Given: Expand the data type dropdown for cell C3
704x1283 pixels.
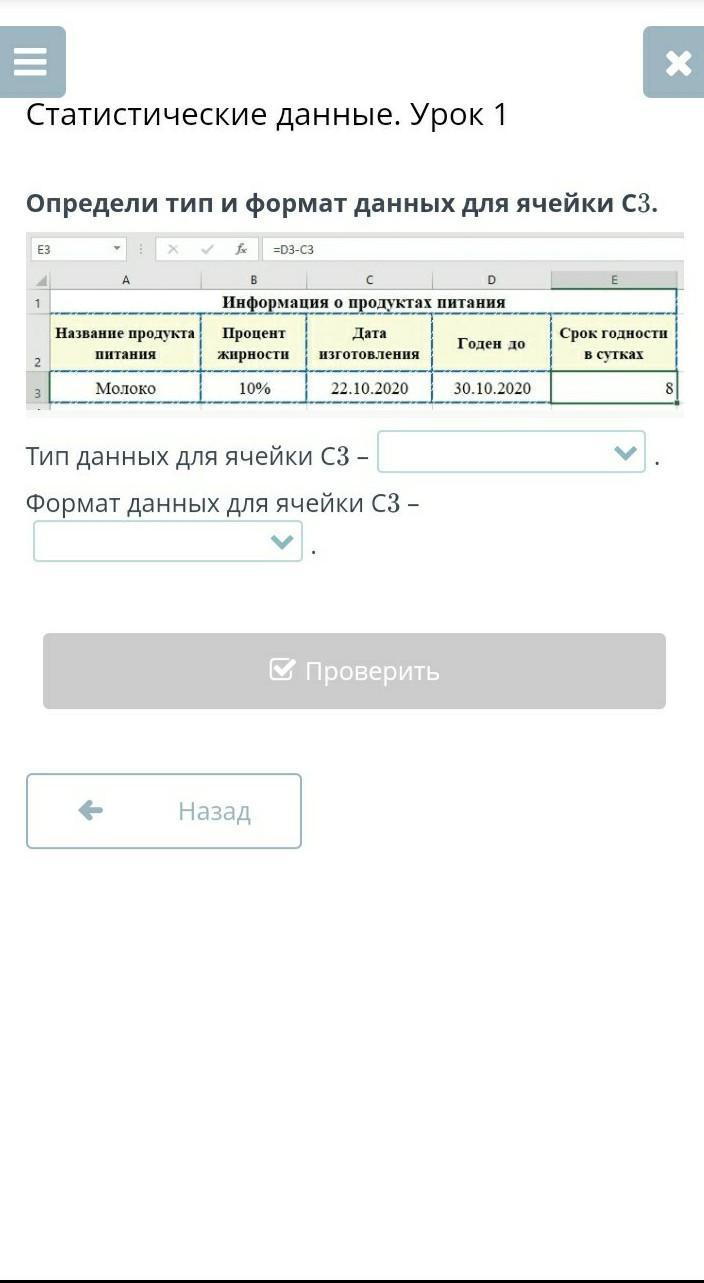Looking at the screenshot, I should click(x=512, y=452).
